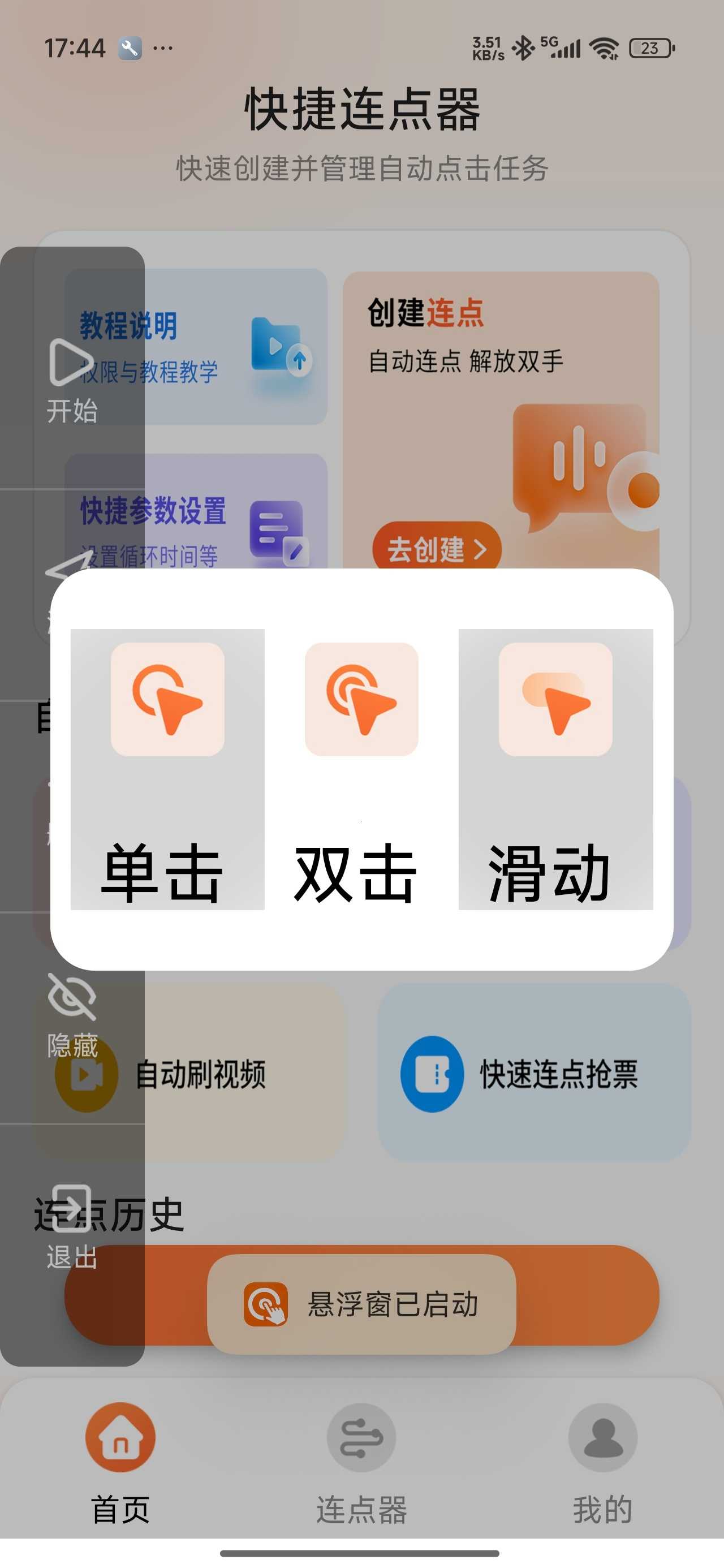Go to the 我的 tab
The width and height of the screenshot is (724, 1568).
[x=602, y=1464]
